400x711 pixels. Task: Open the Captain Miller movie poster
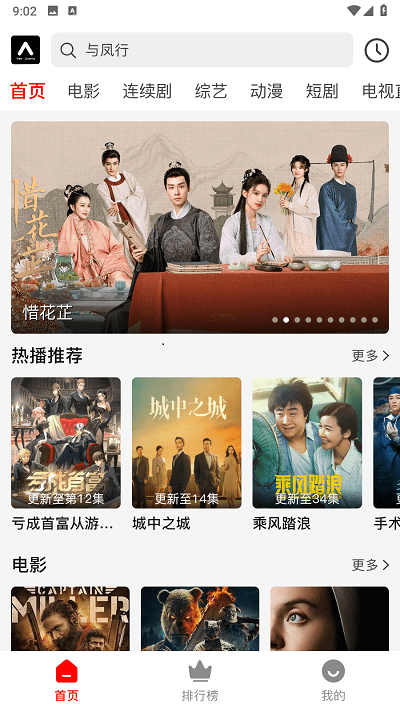click(x=70, y=618)
